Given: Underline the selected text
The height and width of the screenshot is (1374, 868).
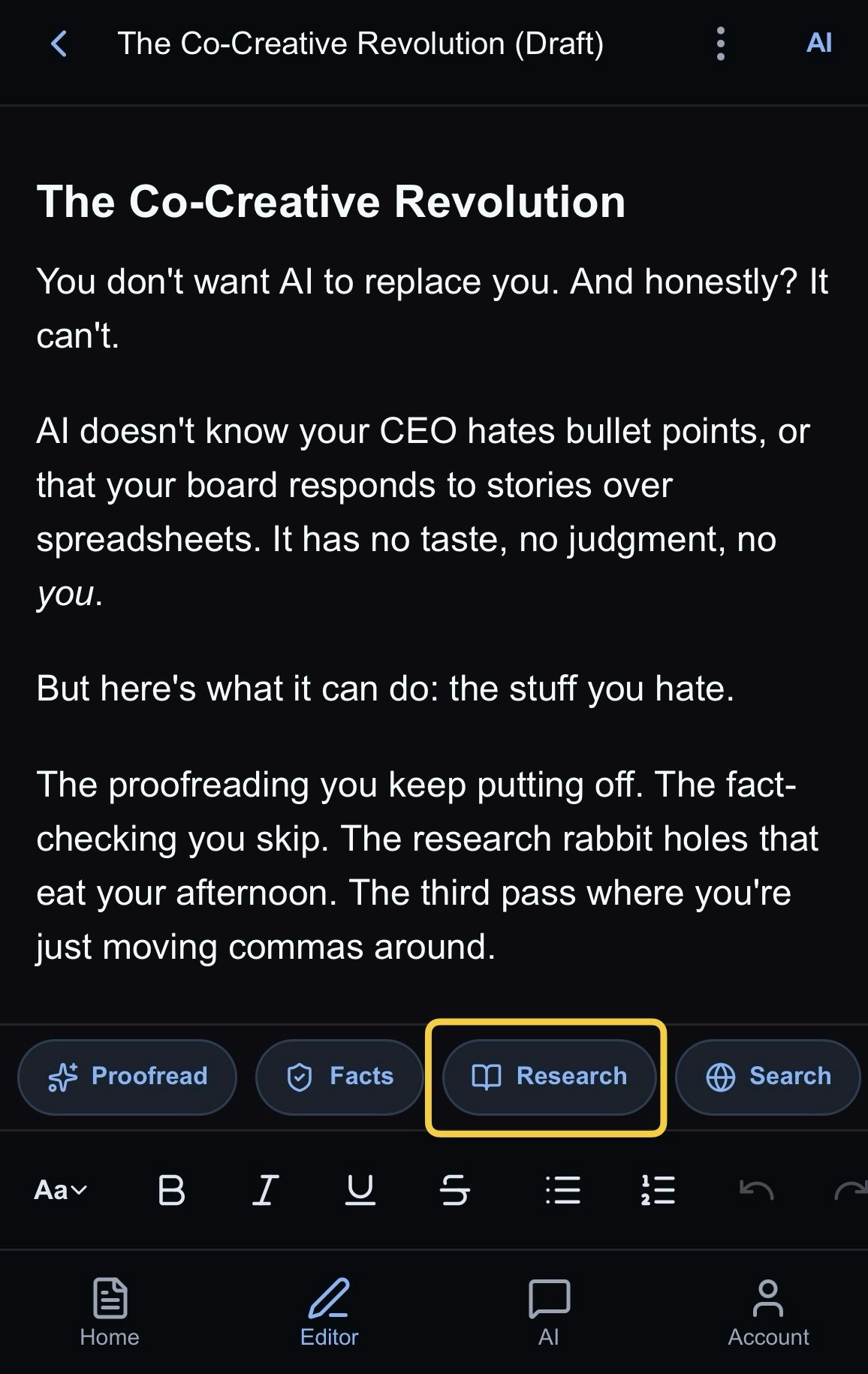Looking at the screenshot, I should pos(360,1190).
